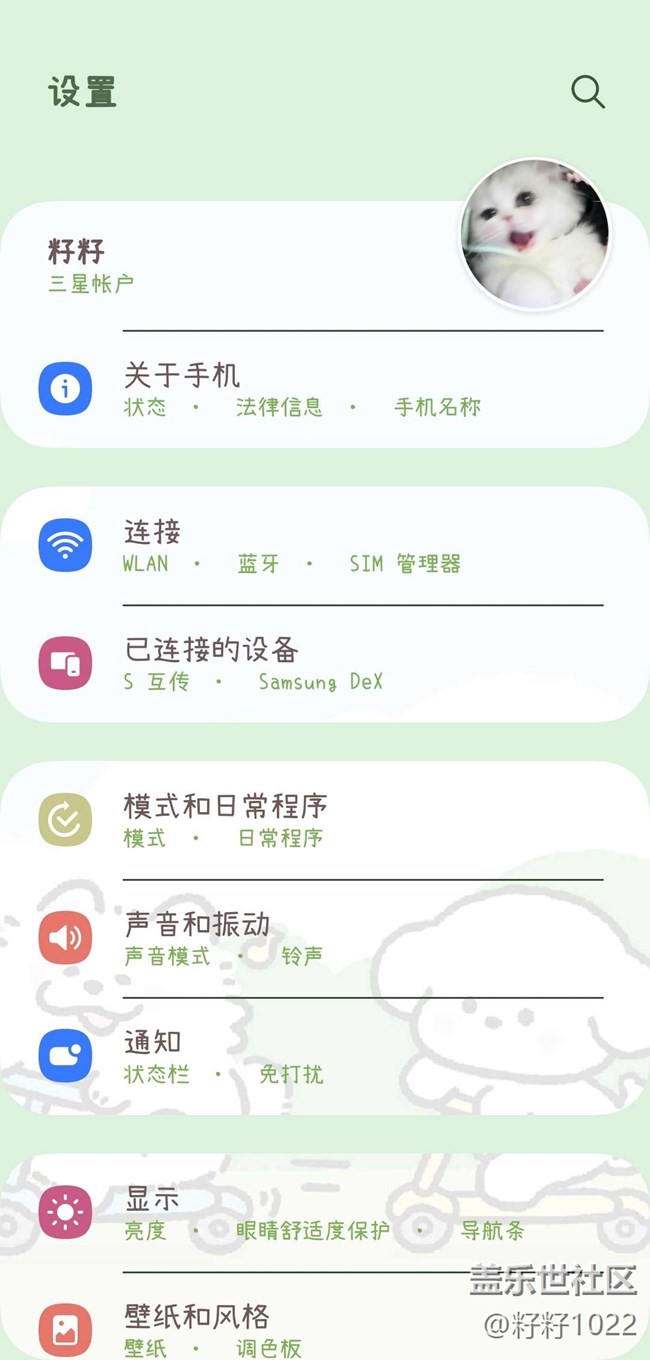650x1360 pixels.
Task: Open 连接 settings
Action: 300,545
